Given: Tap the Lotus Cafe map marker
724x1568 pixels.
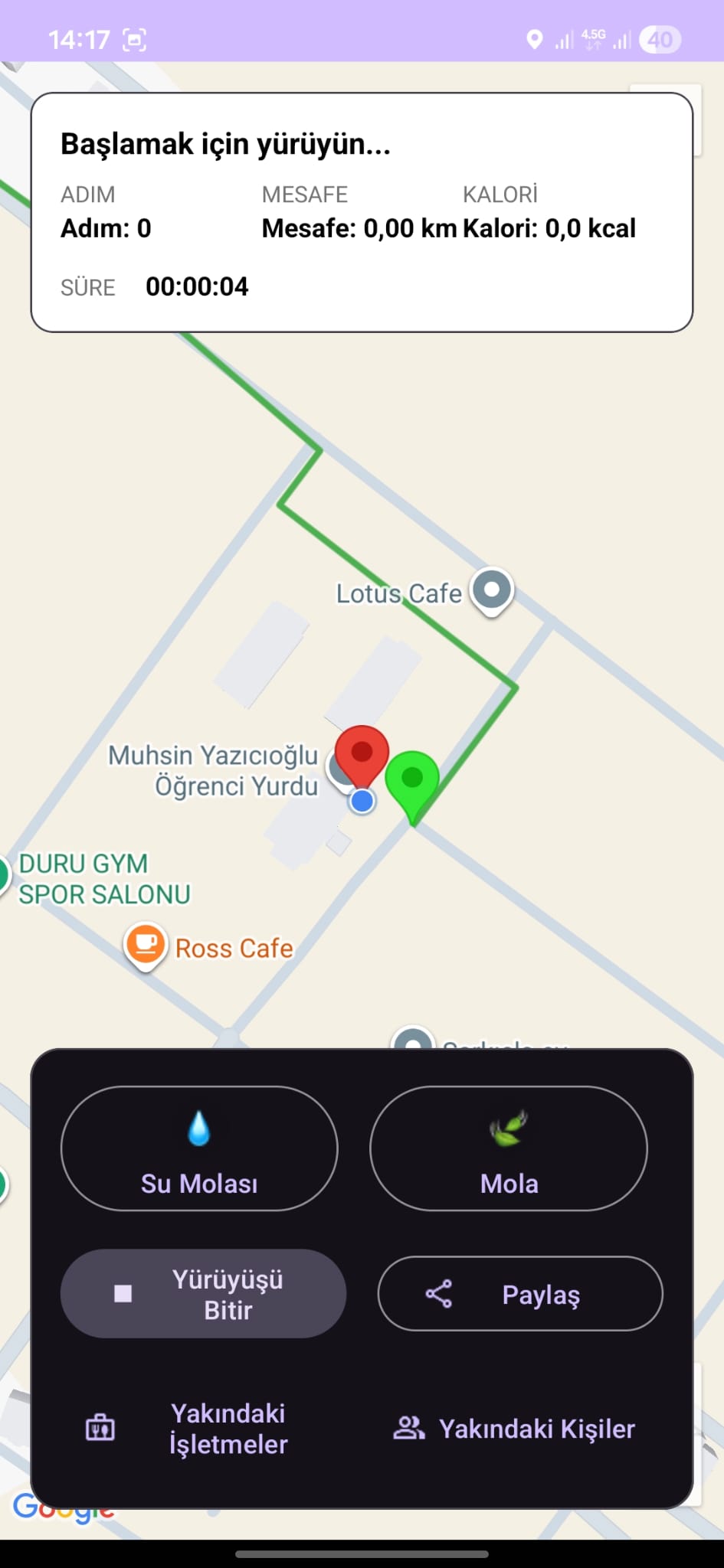Looking at the screenshot, I should pyautogui.click(x=492, y=591).
